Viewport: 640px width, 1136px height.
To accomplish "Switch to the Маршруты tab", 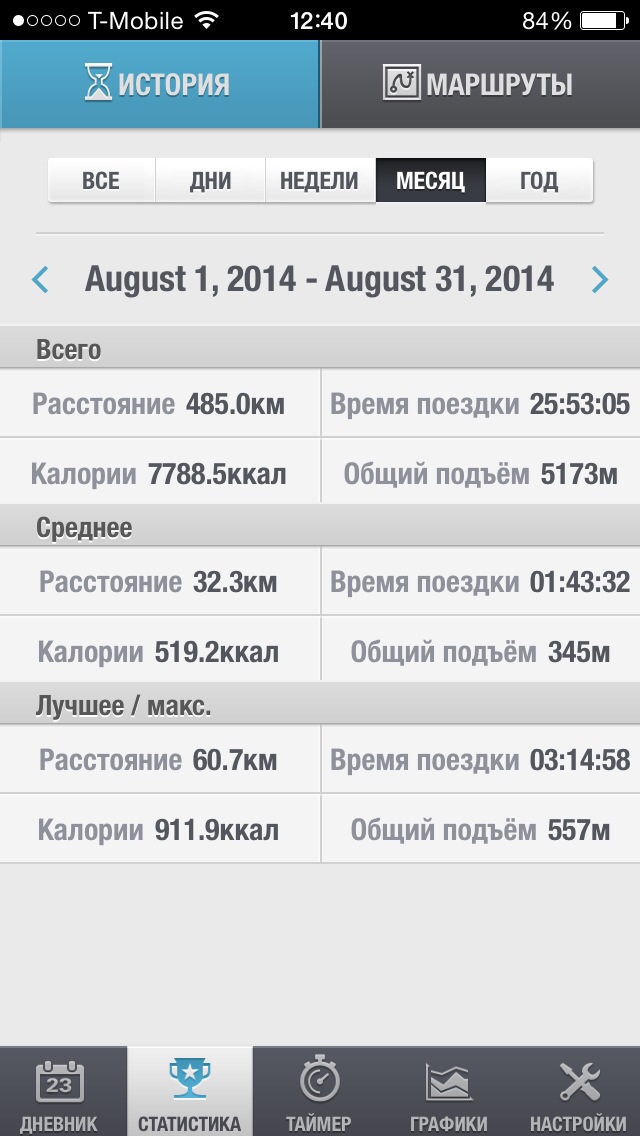I will click(480, 84).
